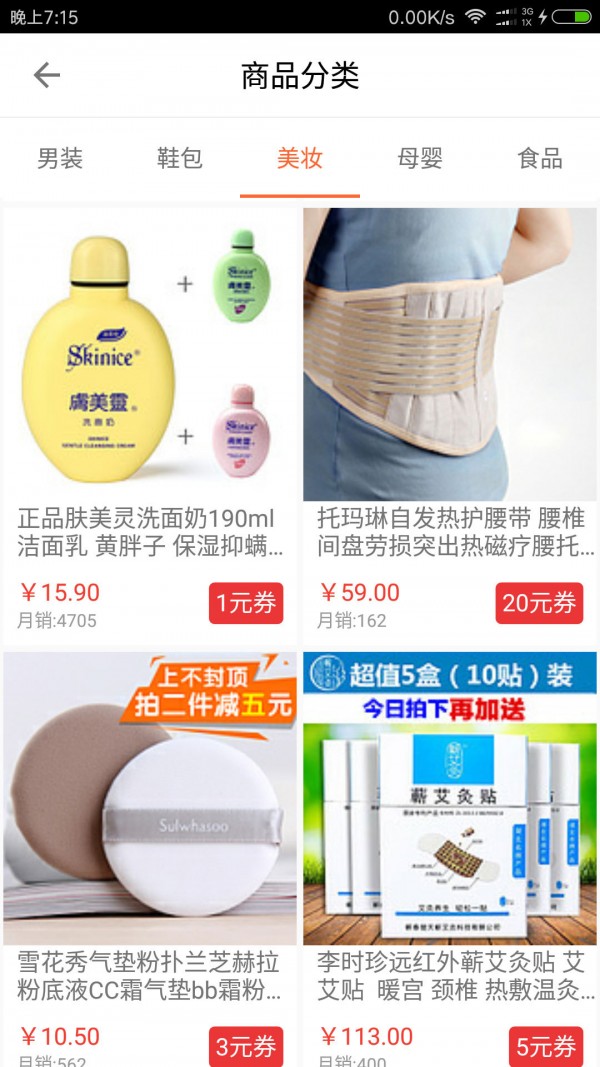Switch to the 食品 tab

pyautogui.click(x=540, y=158)
